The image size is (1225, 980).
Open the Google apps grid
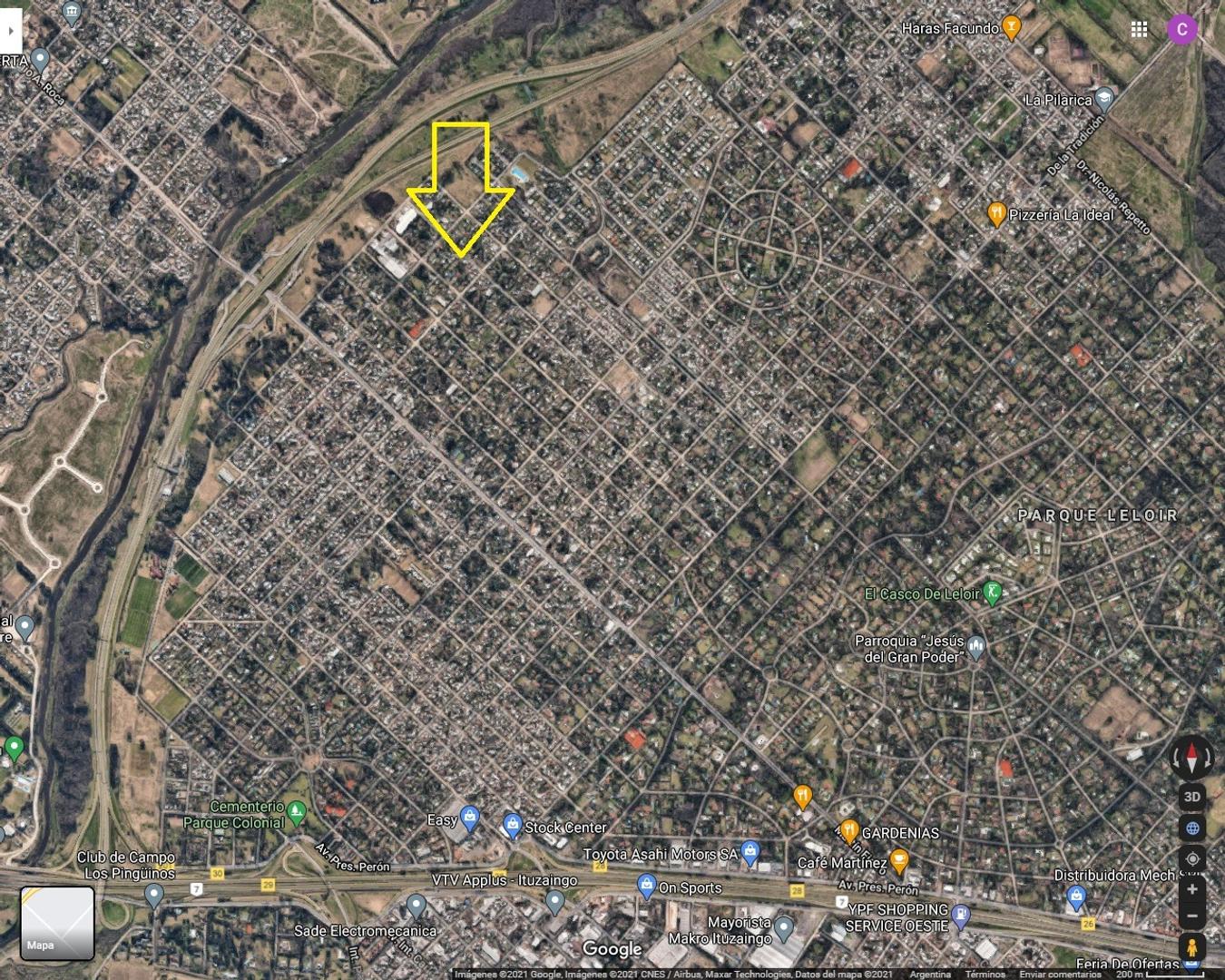click(1139, 29)
